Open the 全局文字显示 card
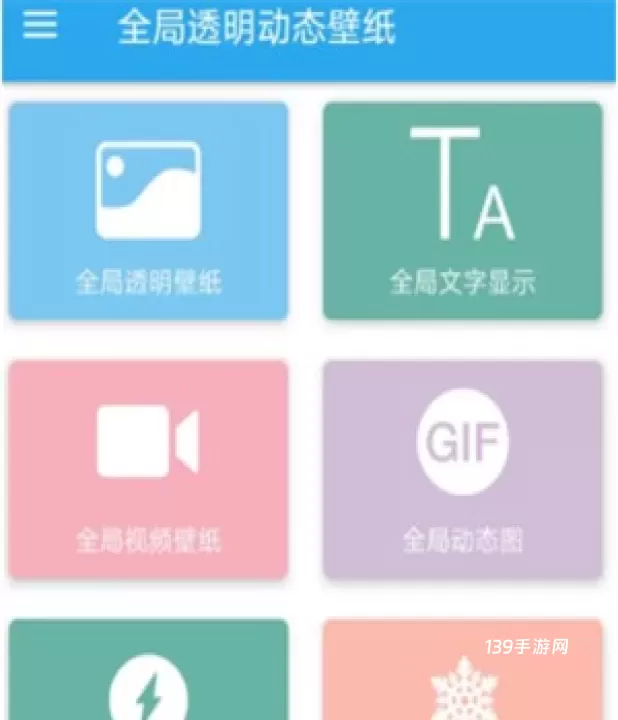The height and width of the screenshot is (720, 618). click(462, 210)
